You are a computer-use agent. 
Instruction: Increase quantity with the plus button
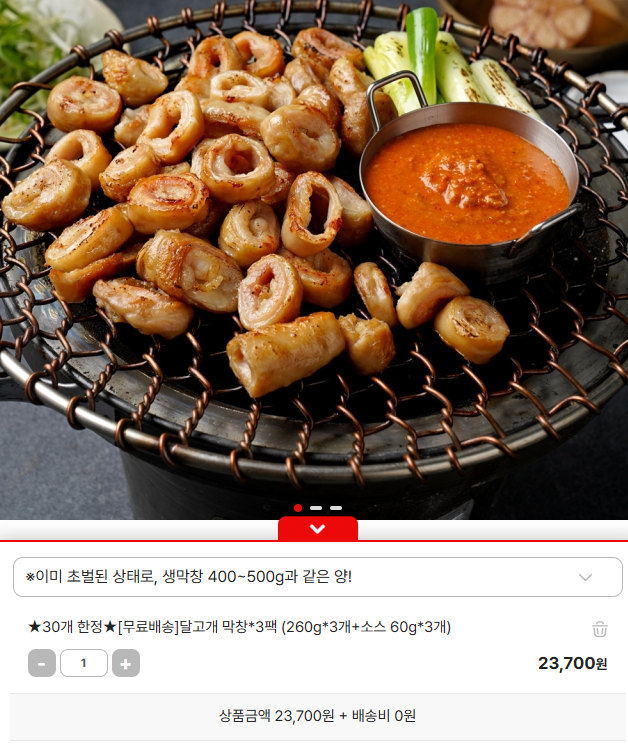(126, 663)
